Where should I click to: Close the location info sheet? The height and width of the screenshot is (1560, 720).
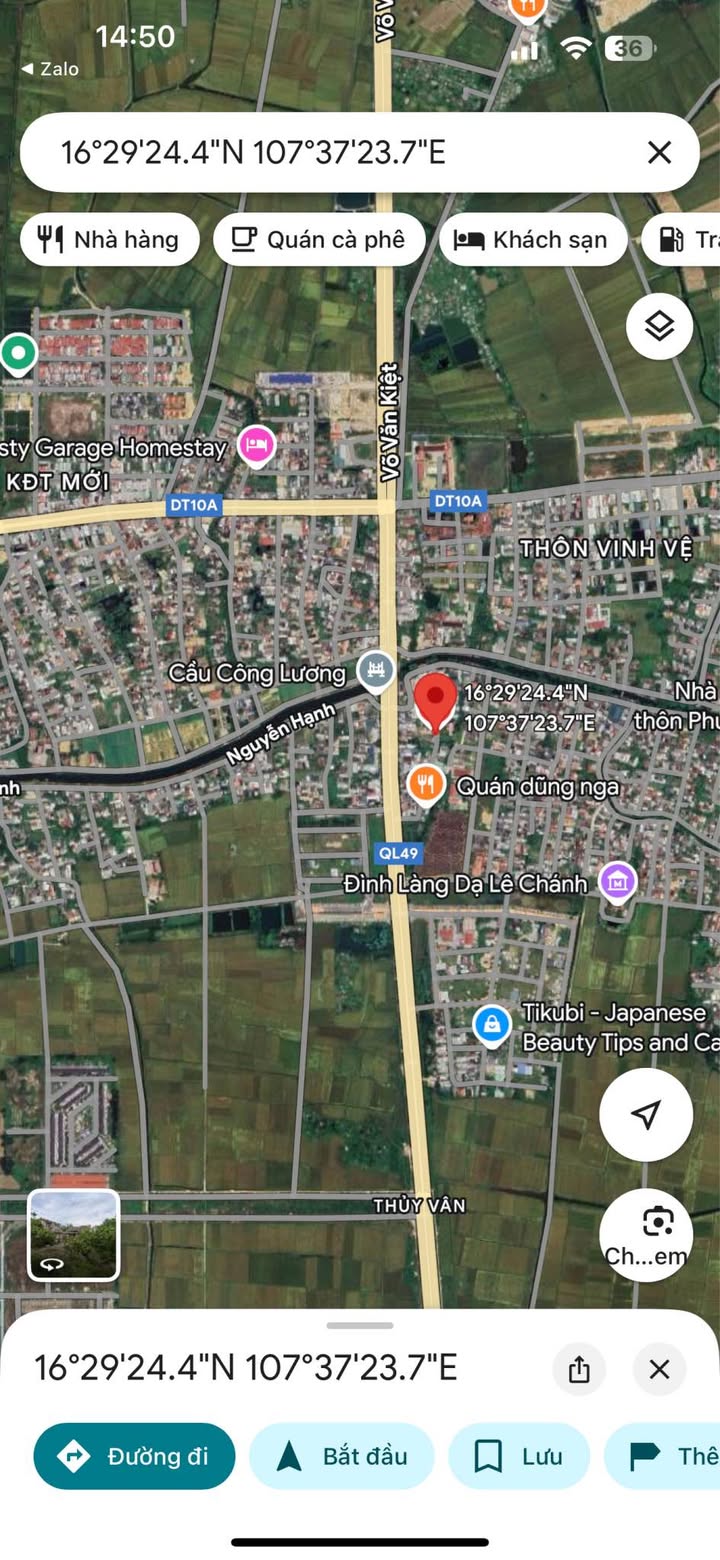(x=659, y=1369)
